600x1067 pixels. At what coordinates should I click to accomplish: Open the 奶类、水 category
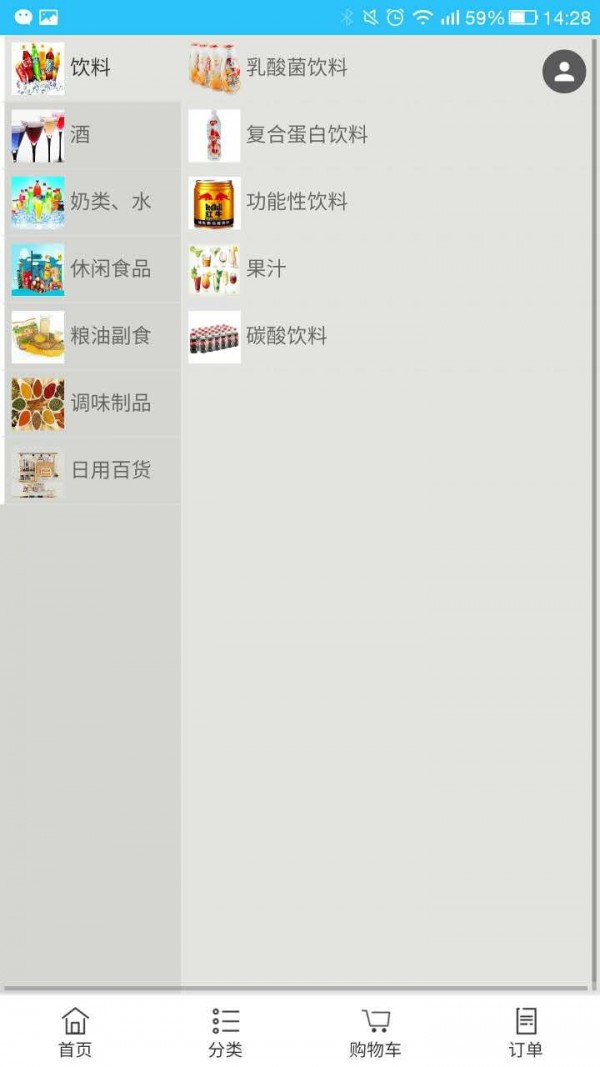tap(90, 202)
